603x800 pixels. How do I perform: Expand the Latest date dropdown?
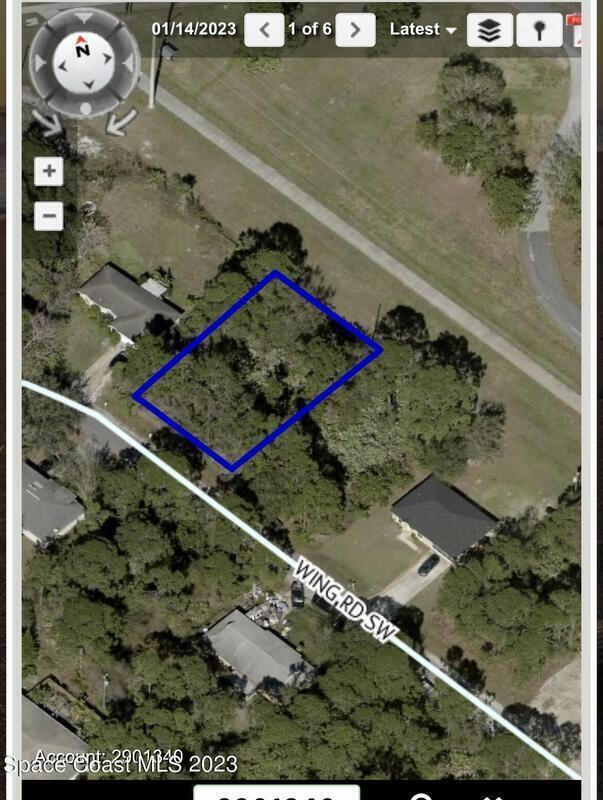(422, 29)
